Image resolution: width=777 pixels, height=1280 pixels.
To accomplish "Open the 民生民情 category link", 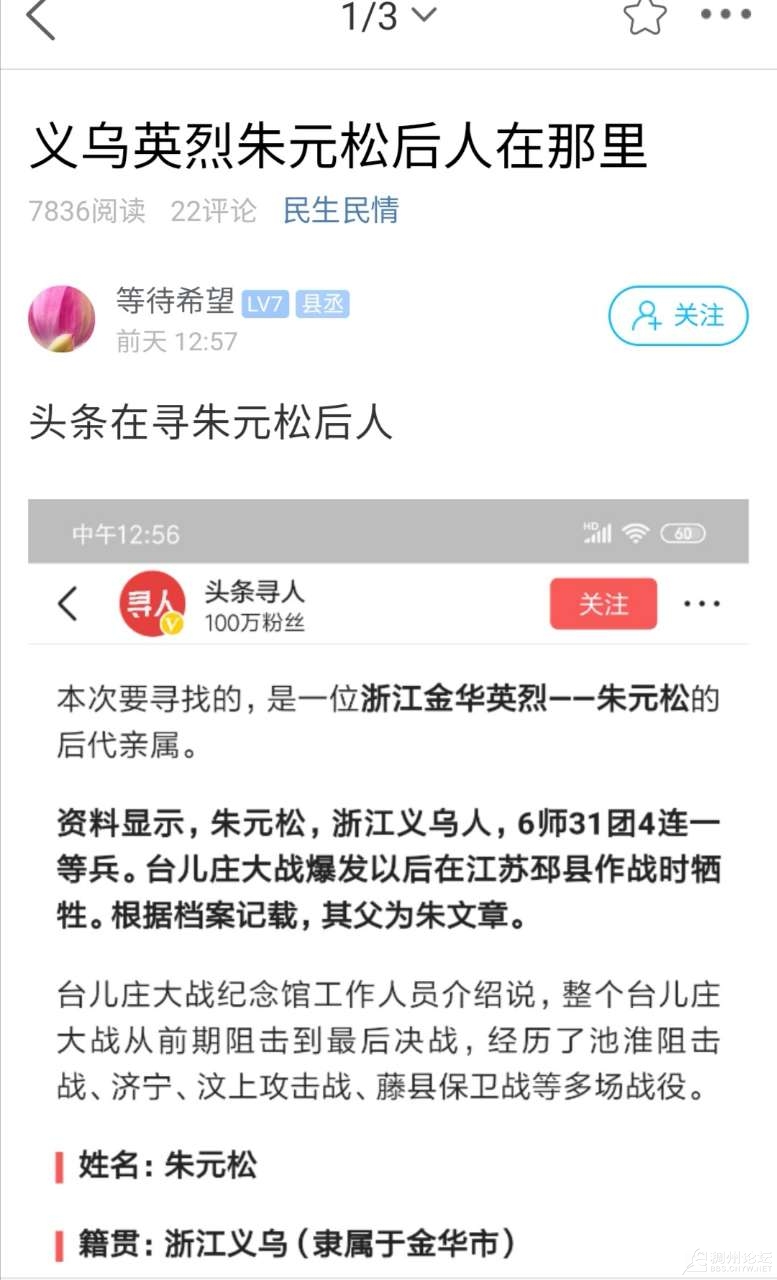I will (341, 210).
